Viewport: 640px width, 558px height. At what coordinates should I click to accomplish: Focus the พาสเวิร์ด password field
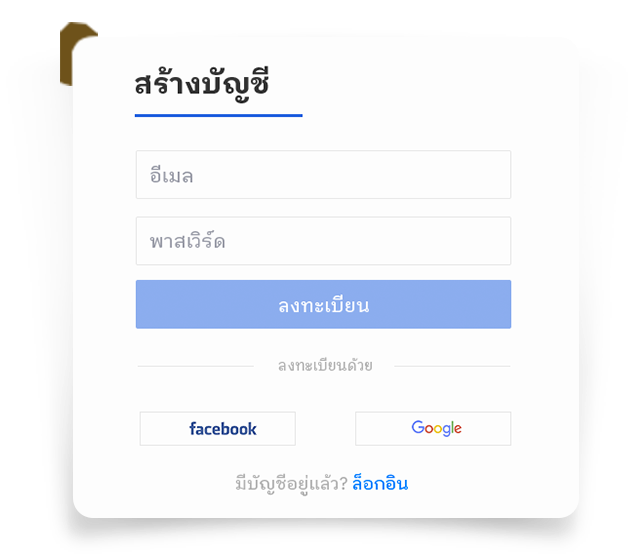tap(323, 241)
